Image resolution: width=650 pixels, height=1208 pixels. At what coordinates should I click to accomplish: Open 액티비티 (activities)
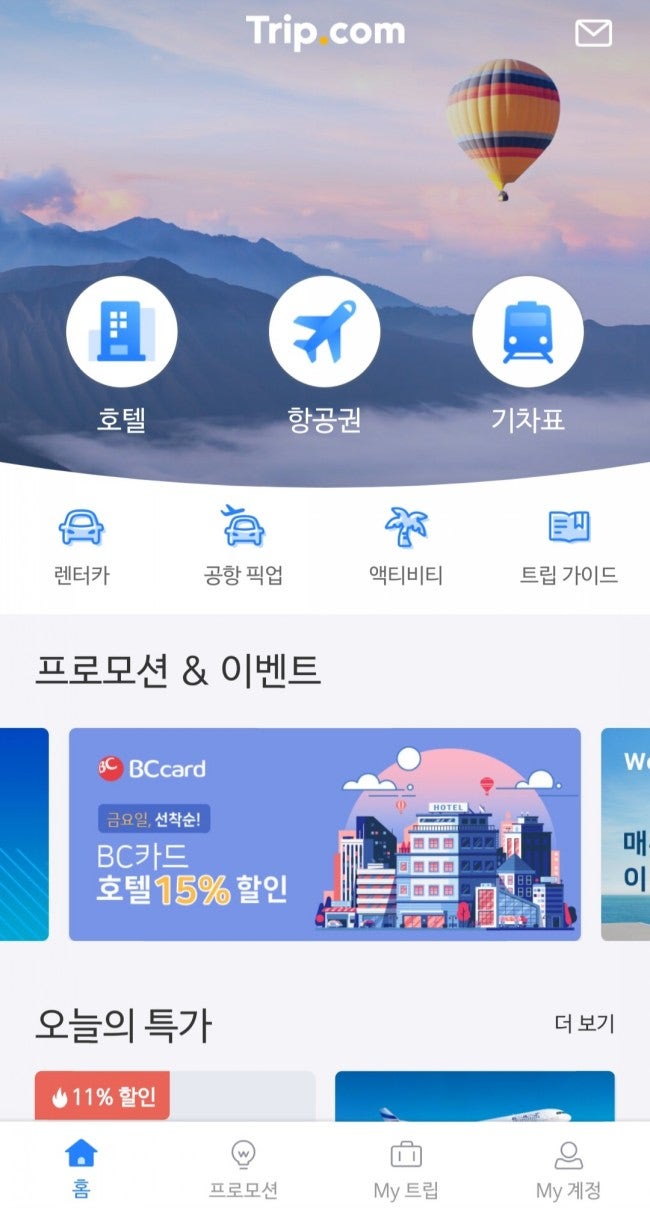point(406,547)
